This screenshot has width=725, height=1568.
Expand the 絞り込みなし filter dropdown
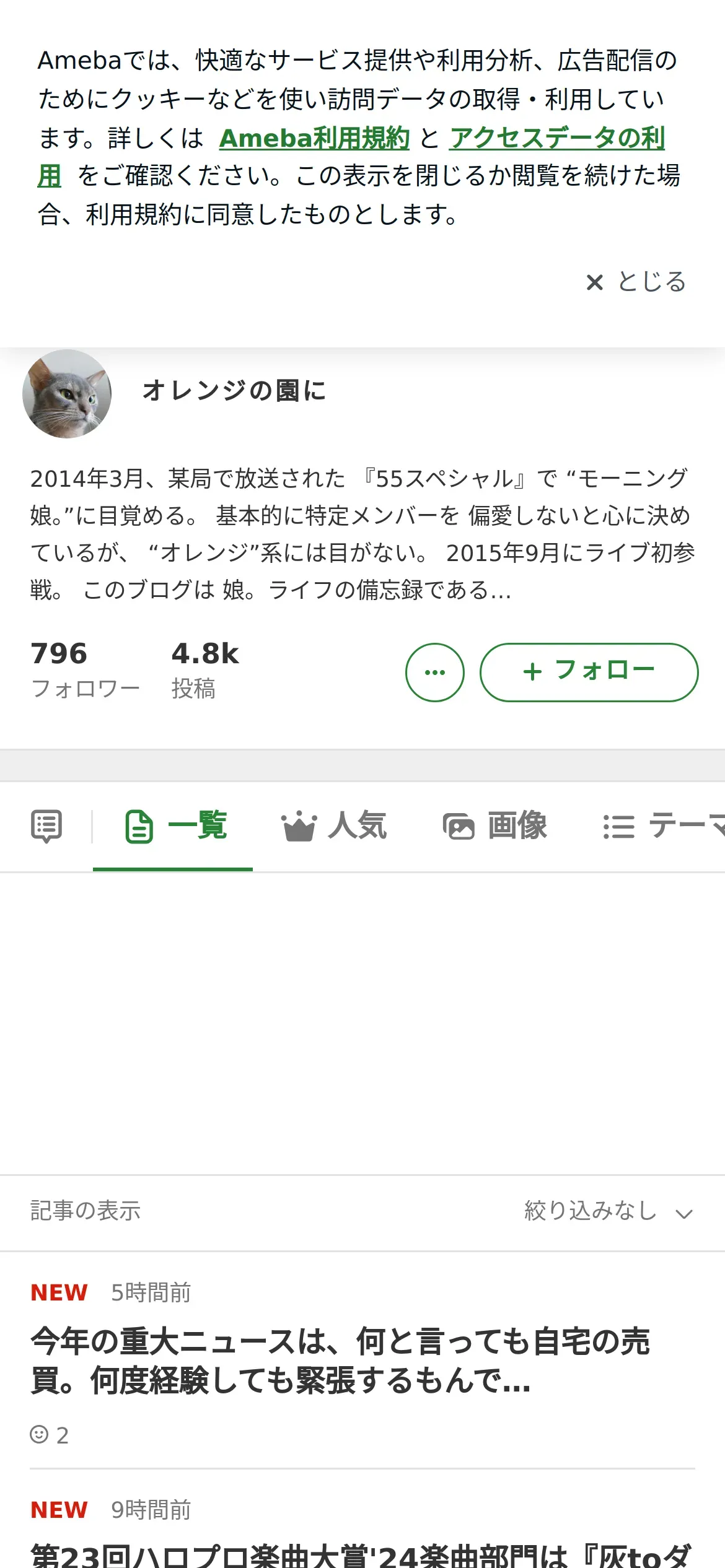(x=609, y=1211)
